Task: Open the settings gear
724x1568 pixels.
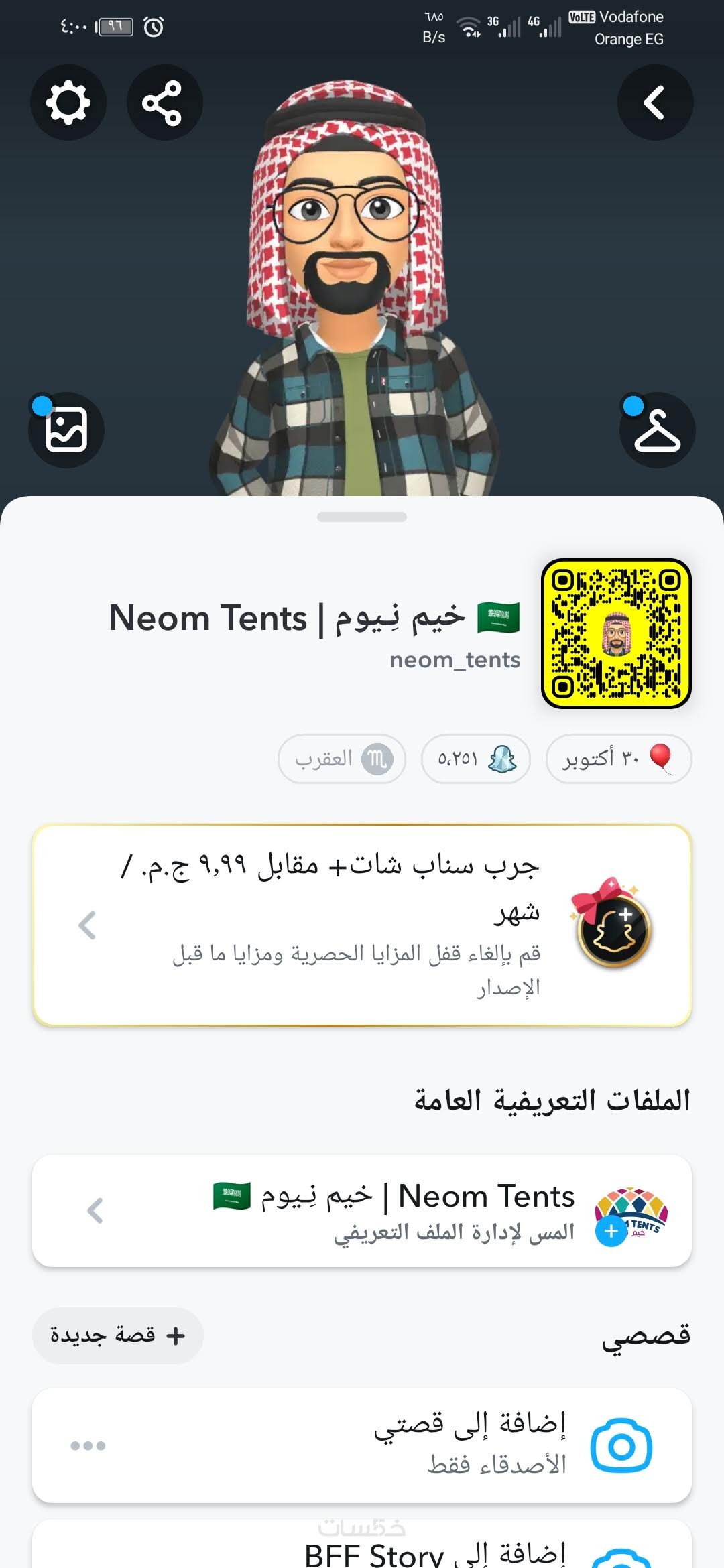Action: (x=68, y=103)
